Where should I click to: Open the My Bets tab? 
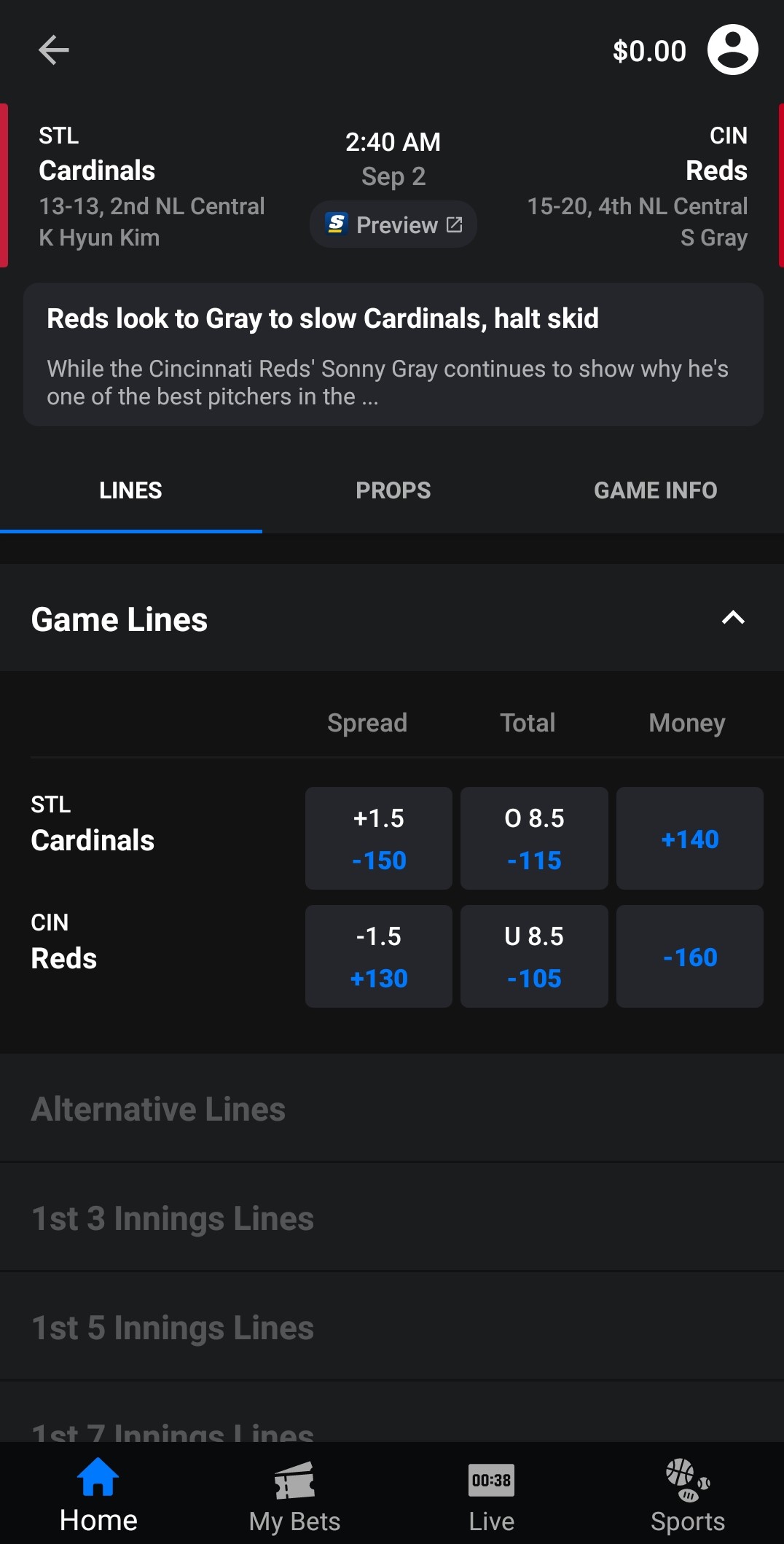294,1495
